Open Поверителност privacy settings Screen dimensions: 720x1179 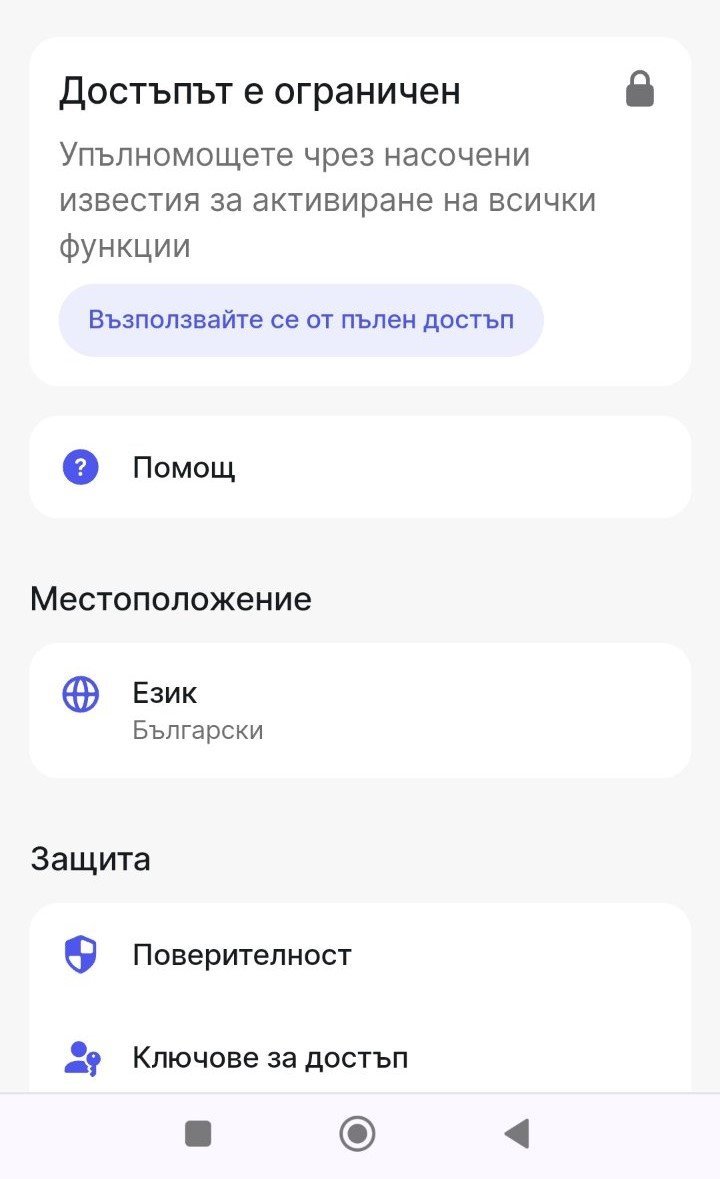coord(360,955)
